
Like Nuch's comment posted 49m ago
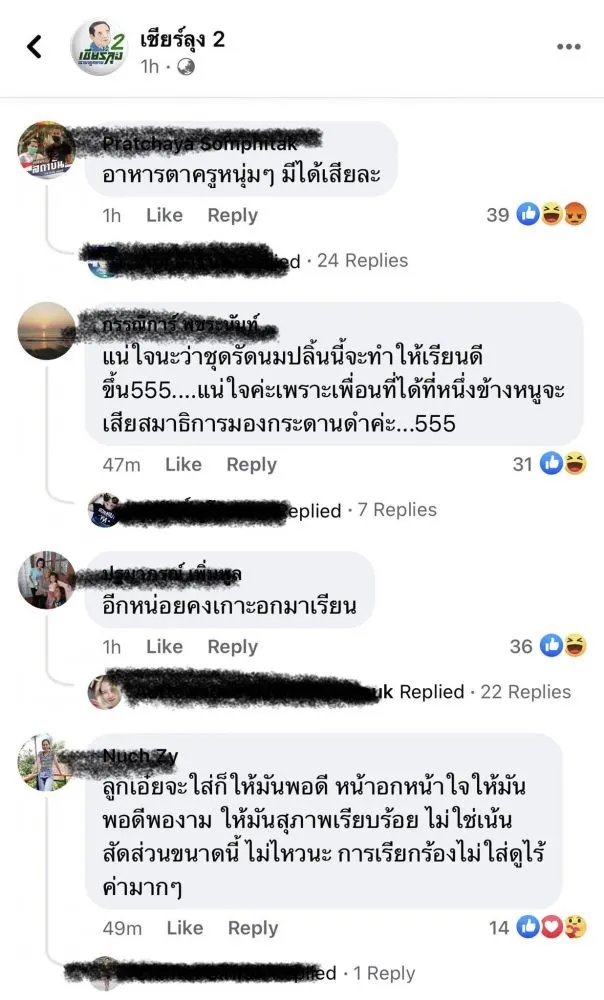click(x=184, y=928)
